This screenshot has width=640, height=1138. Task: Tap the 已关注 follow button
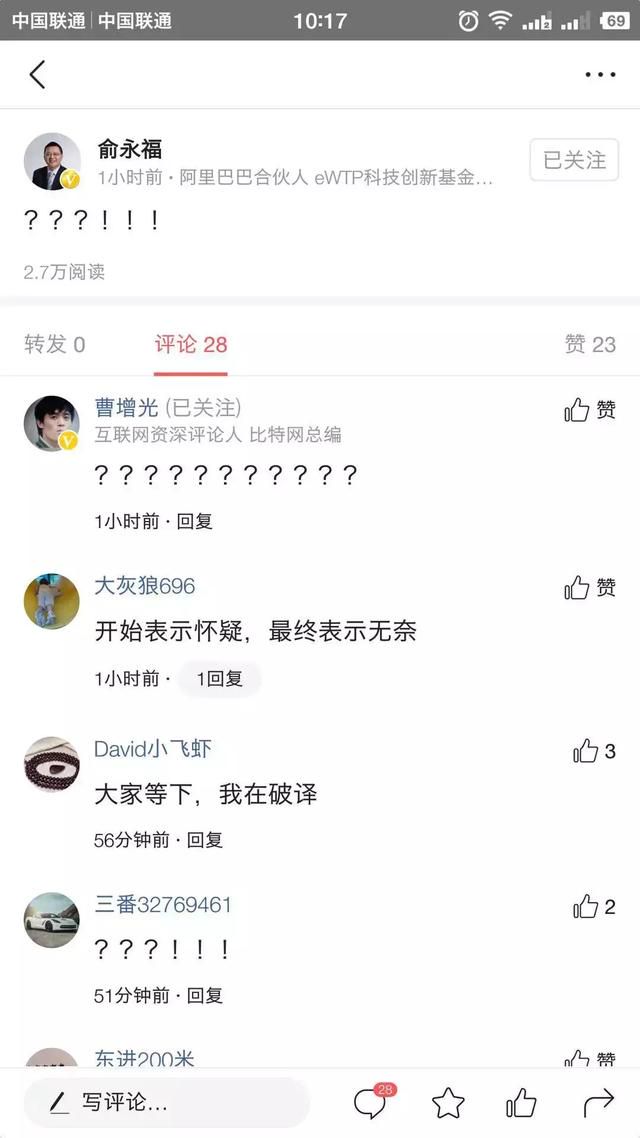(574, 160)
